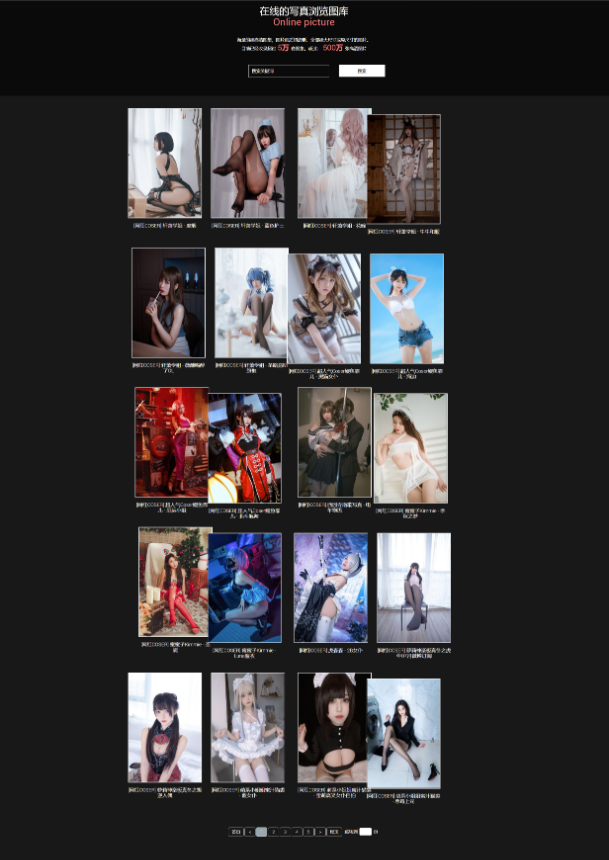Image resolution: width=609 pixels, height=860 pixels.
Task: Open the album with woman seated on chair
Action: pos(413,587)
